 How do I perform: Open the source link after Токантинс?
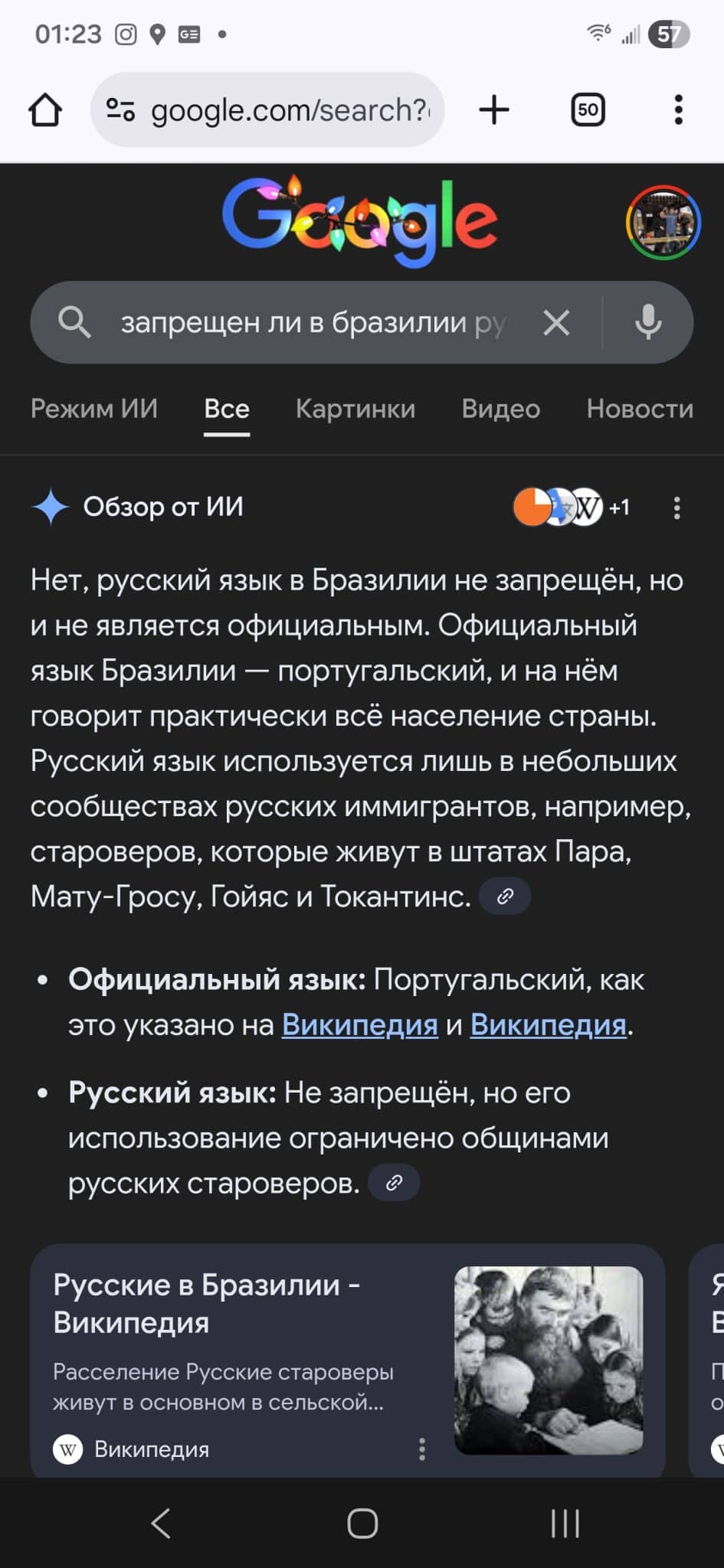[505, 897]
